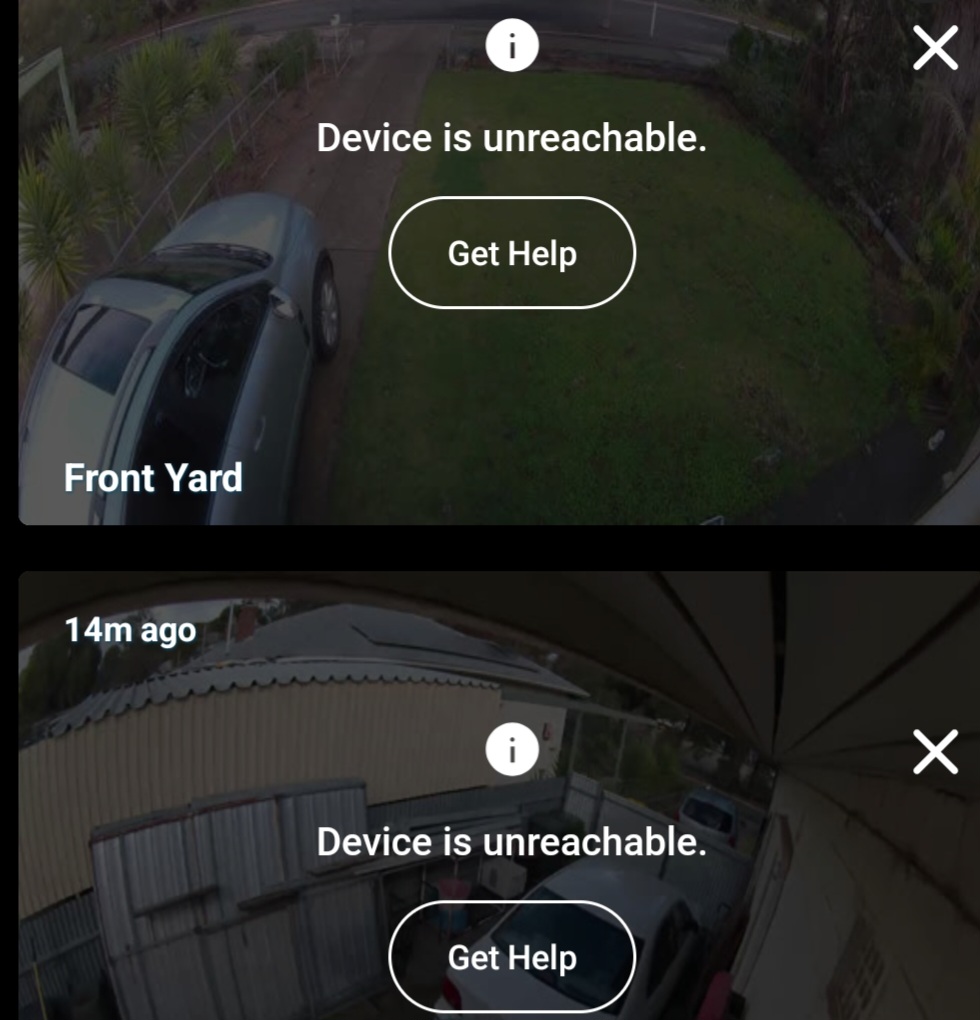Tap Get Help on the Front Yard camera
The width and height of the screenshot is (980, 1020).
pos(512,253)
